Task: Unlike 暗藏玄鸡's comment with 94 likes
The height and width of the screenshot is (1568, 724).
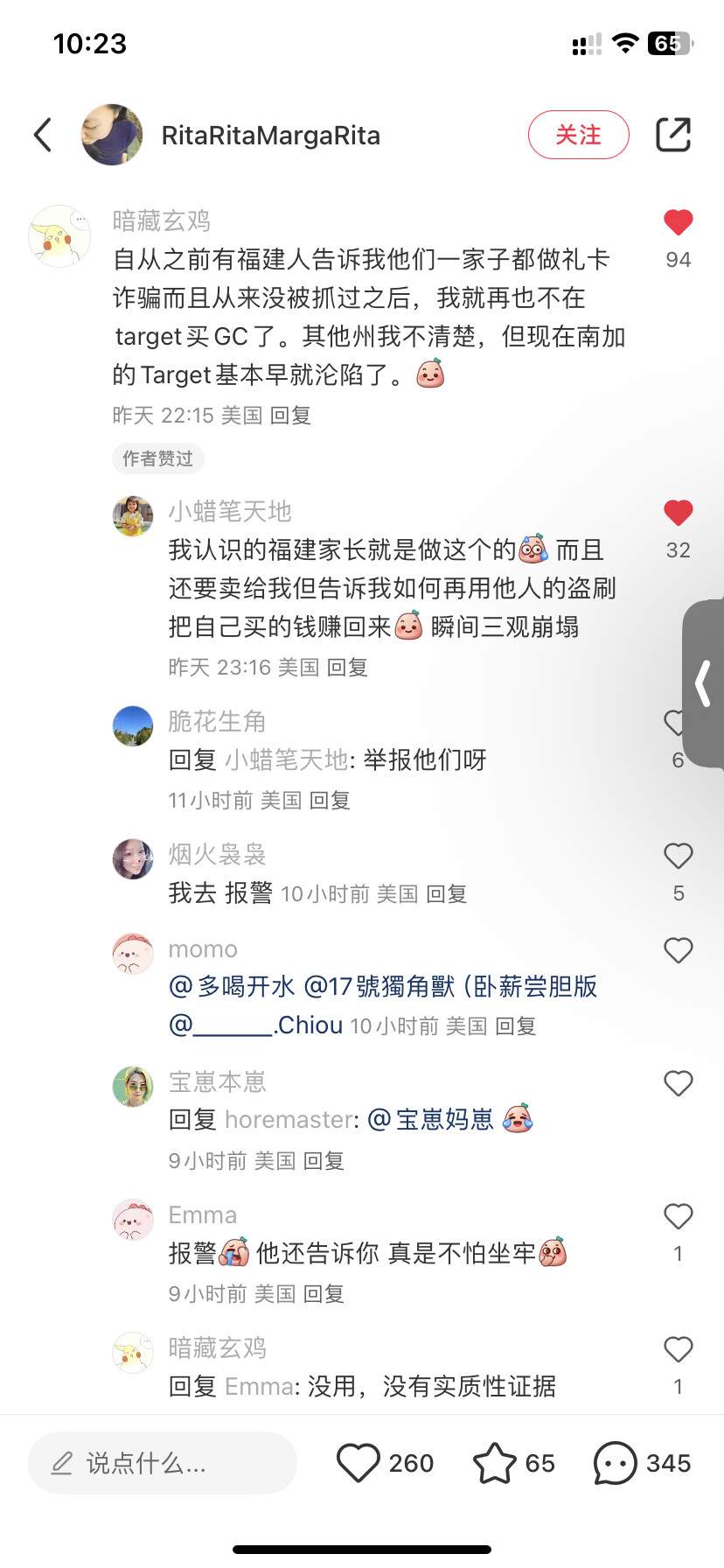Action: 678,223
